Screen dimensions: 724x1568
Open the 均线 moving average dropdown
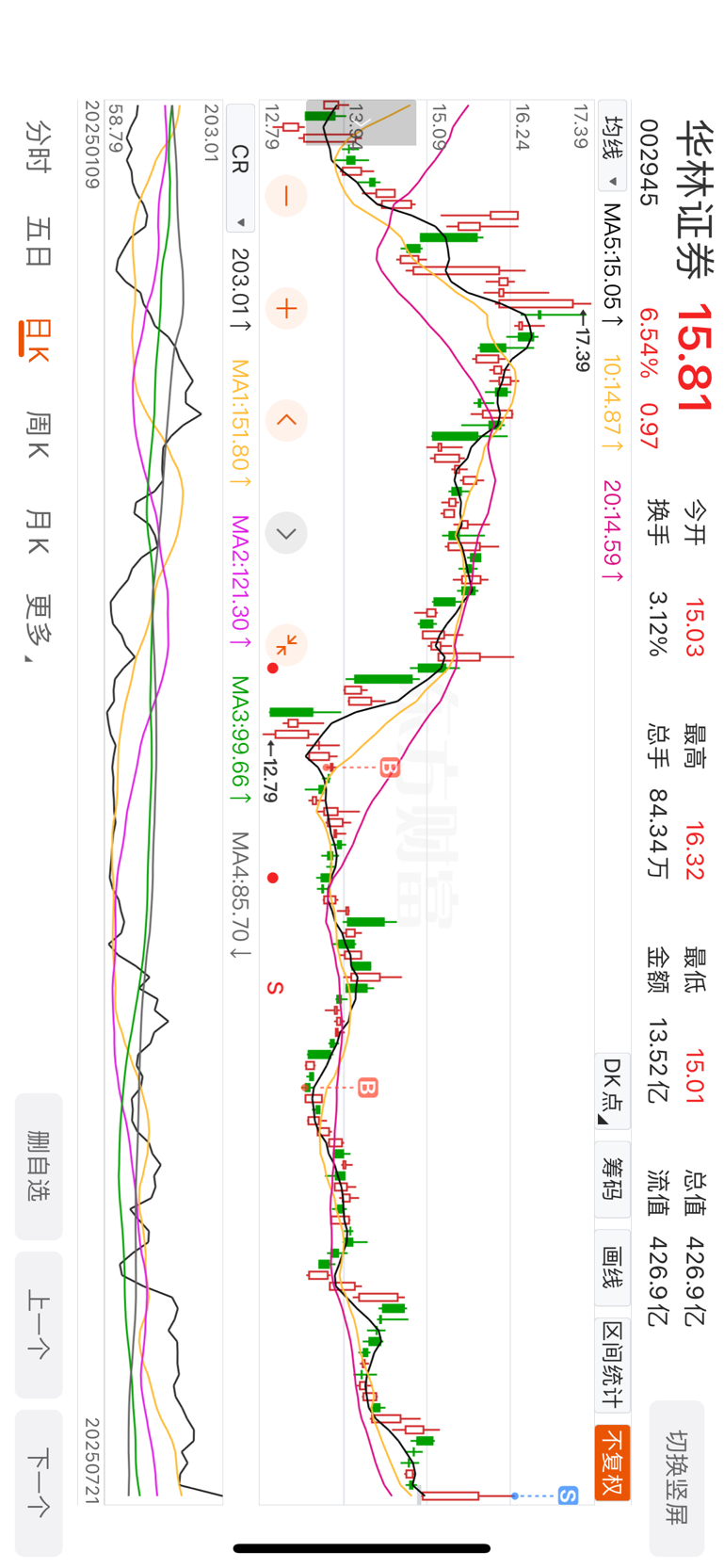click(613, 150)
